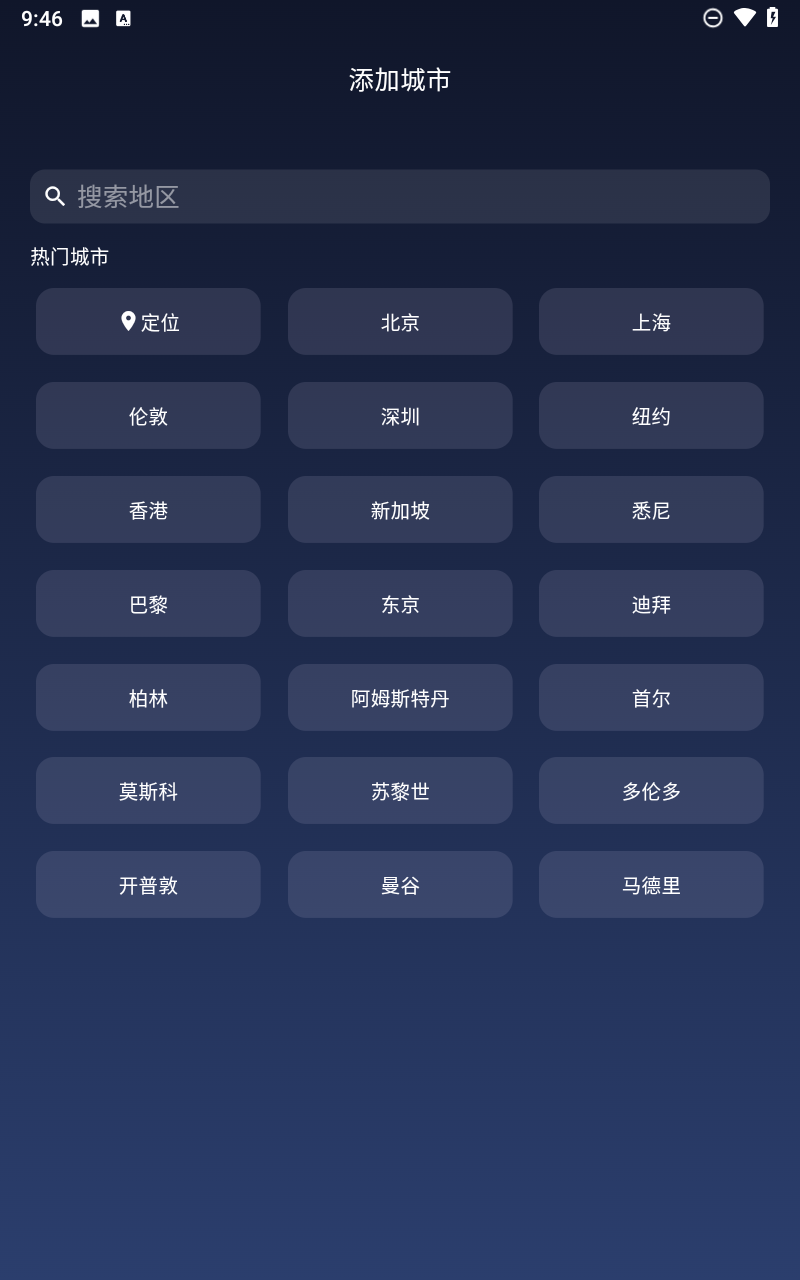Tap the 搜索地区 search field
Image resolution: width=800 pixels, height=1280 pixels.
click(400, 196)
